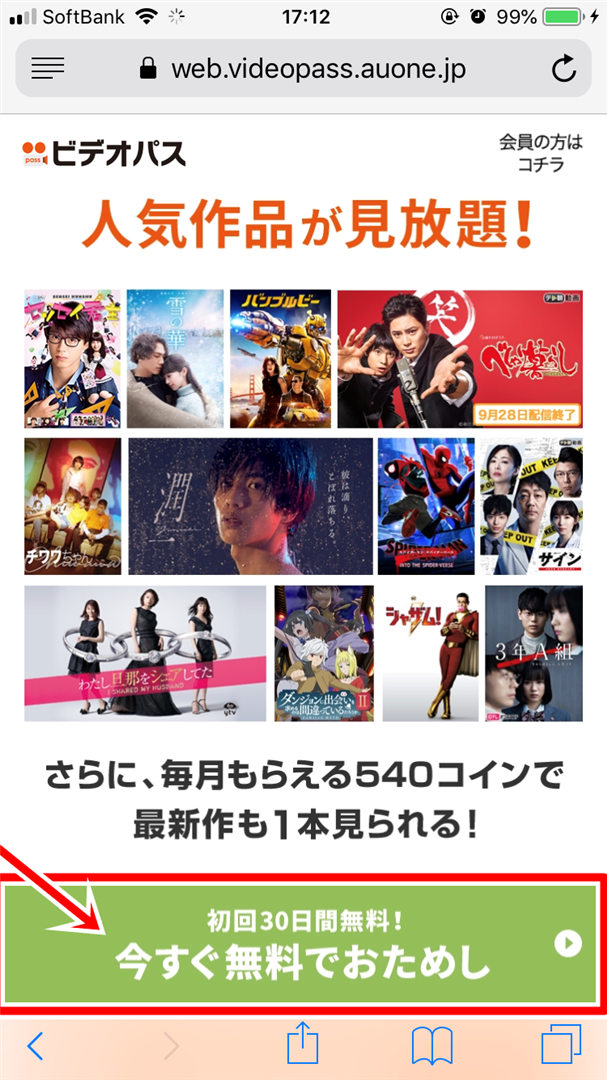
Task: Go back to the previous page
Action: [x=36, y=1045]
